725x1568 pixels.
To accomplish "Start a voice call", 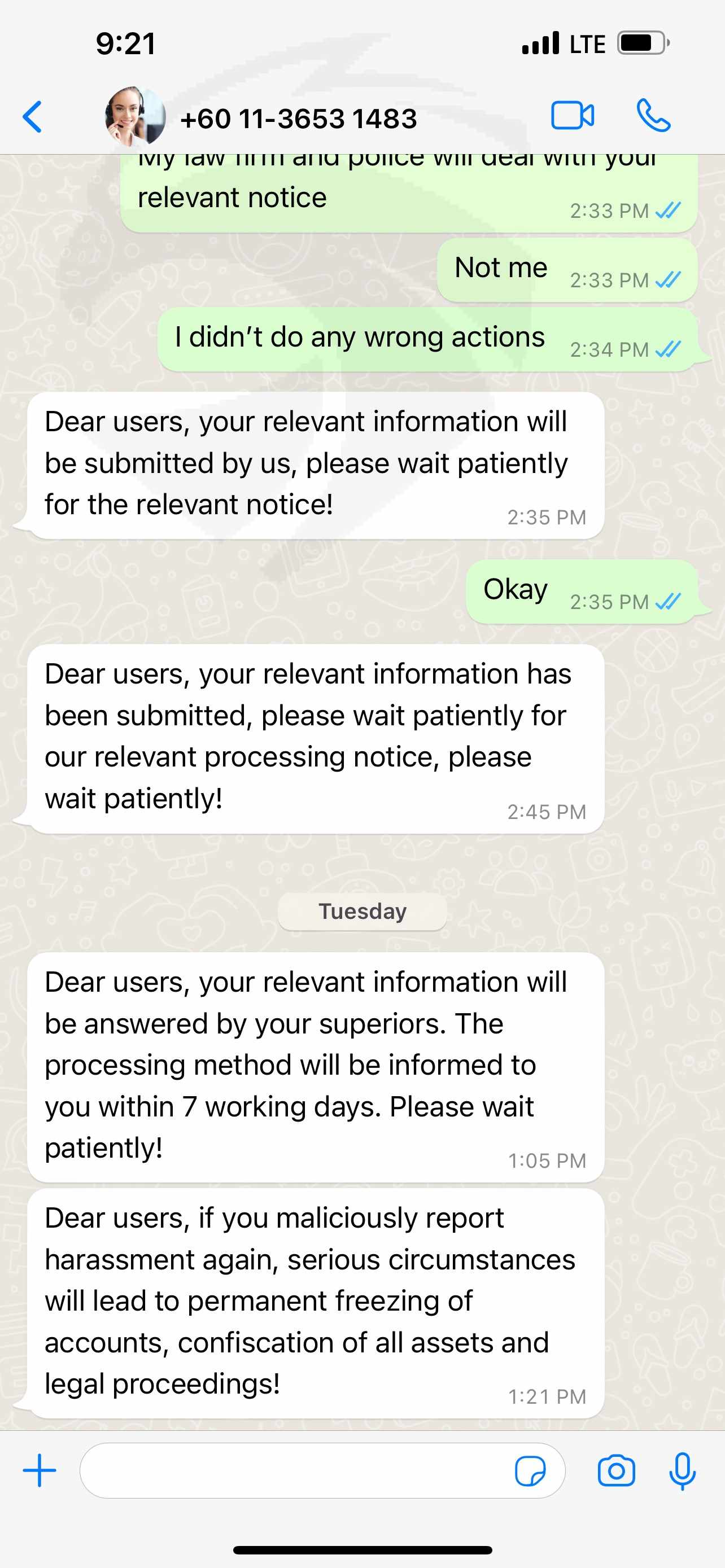I will (x=653, y=116).
